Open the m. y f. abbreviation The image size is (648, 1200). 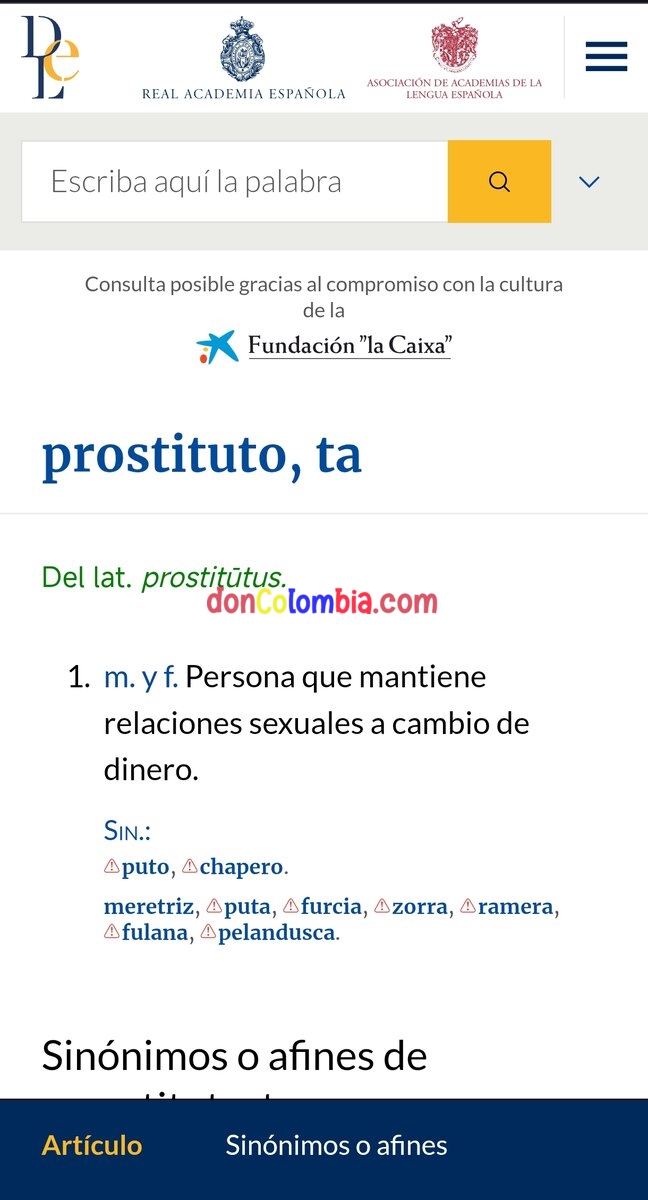click(141, 677)
